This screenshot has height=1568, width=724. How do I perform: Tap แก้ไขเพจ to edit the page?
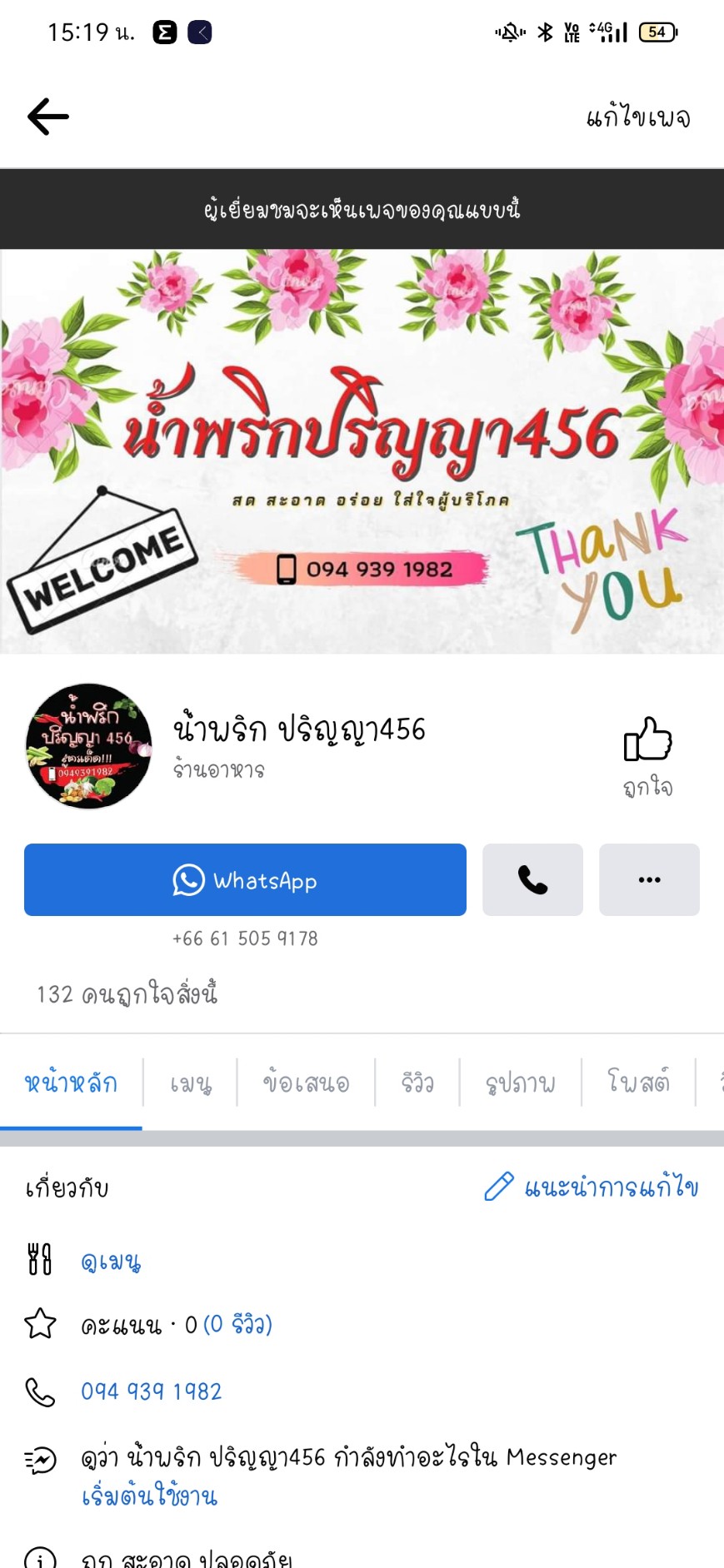coord(637,117)
